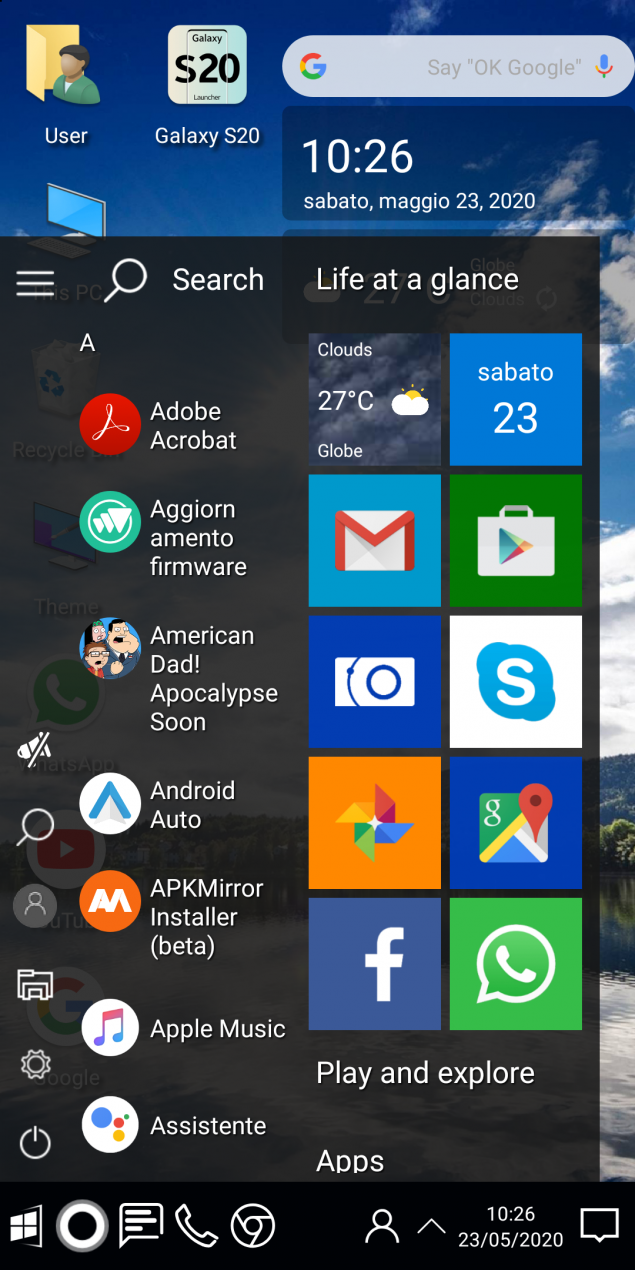635x1270 pixels.
Task: Tap the power icon in the sidebar
Action: click(x=35, y=1142)
